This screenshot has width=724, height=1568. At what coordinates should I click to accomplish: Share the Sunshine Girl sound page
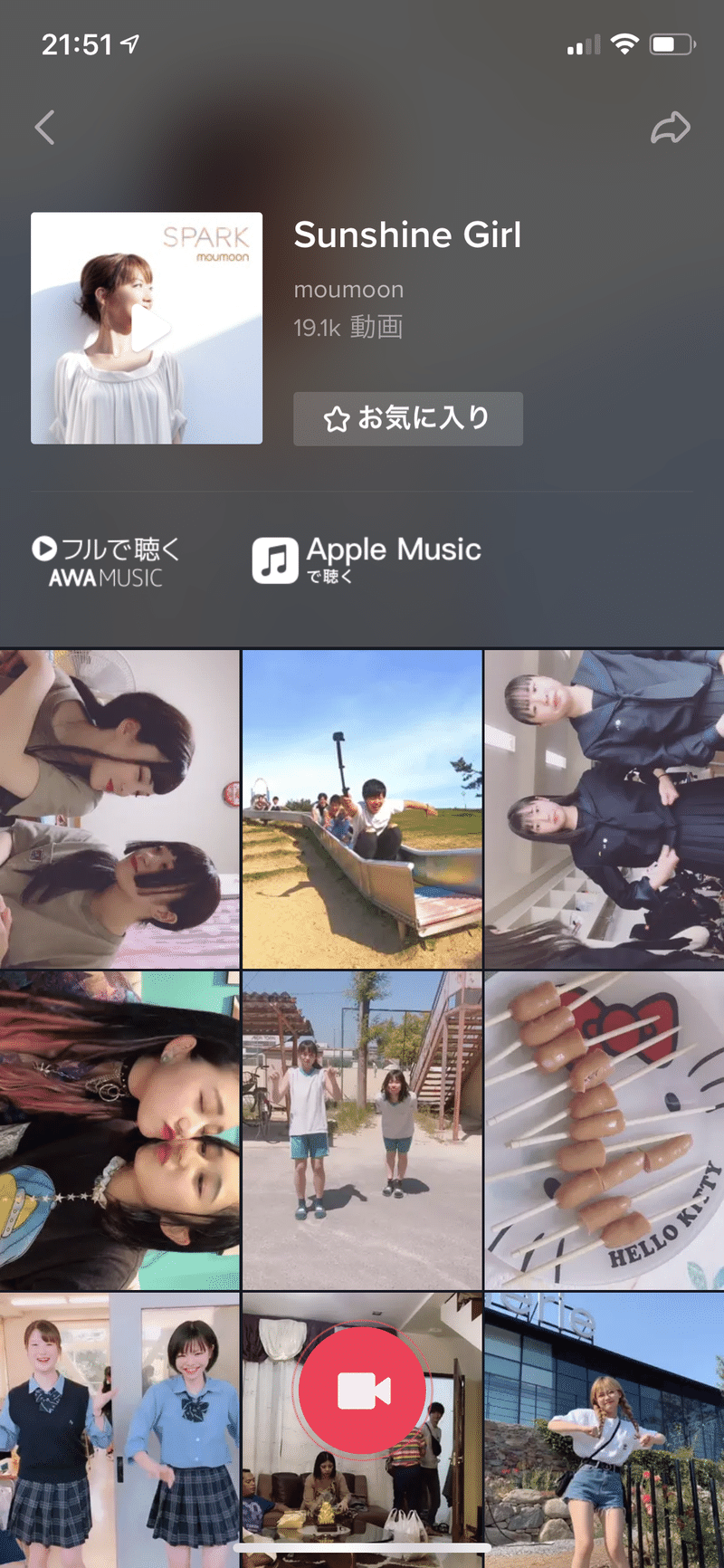tap(670, 128)
